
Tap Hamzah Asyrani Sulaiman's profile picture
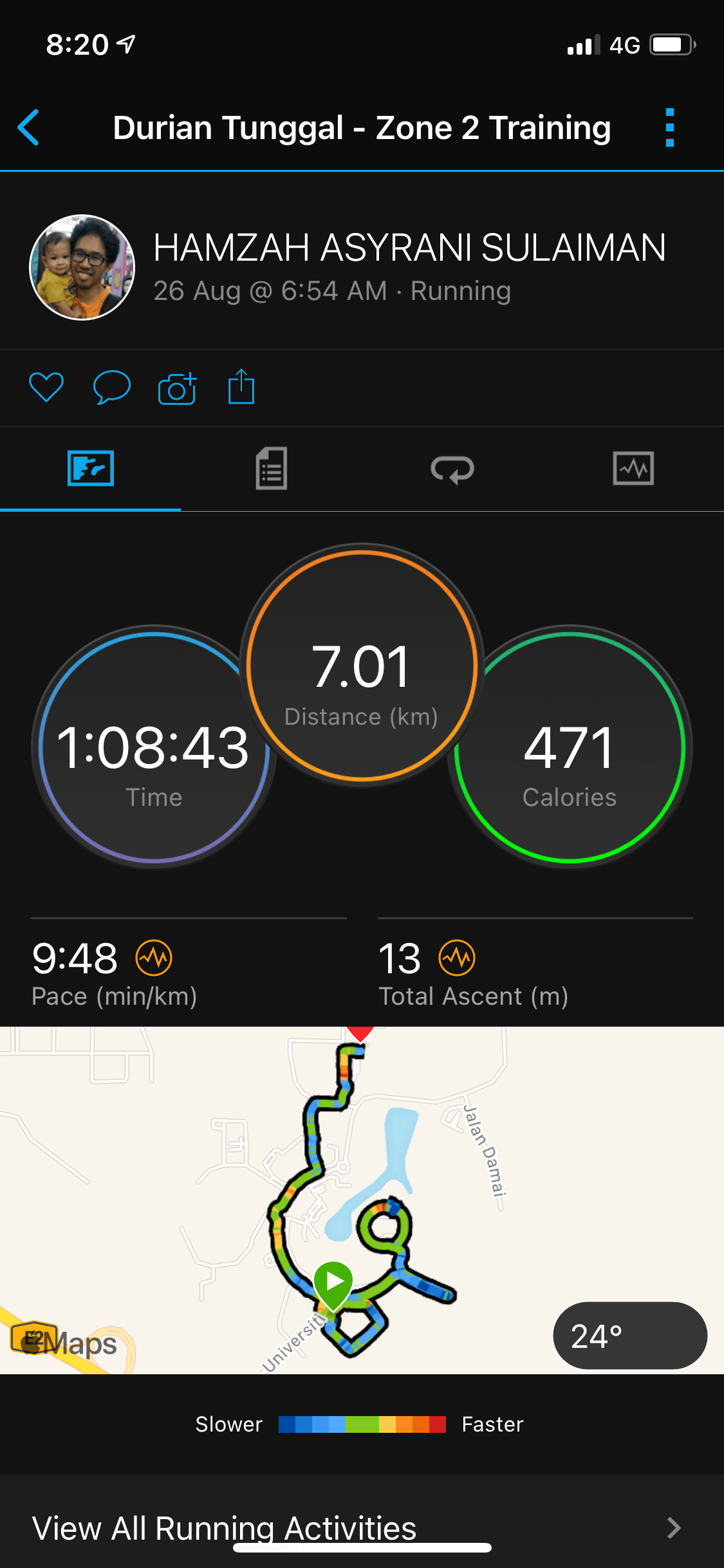click(x=82, y=267)
